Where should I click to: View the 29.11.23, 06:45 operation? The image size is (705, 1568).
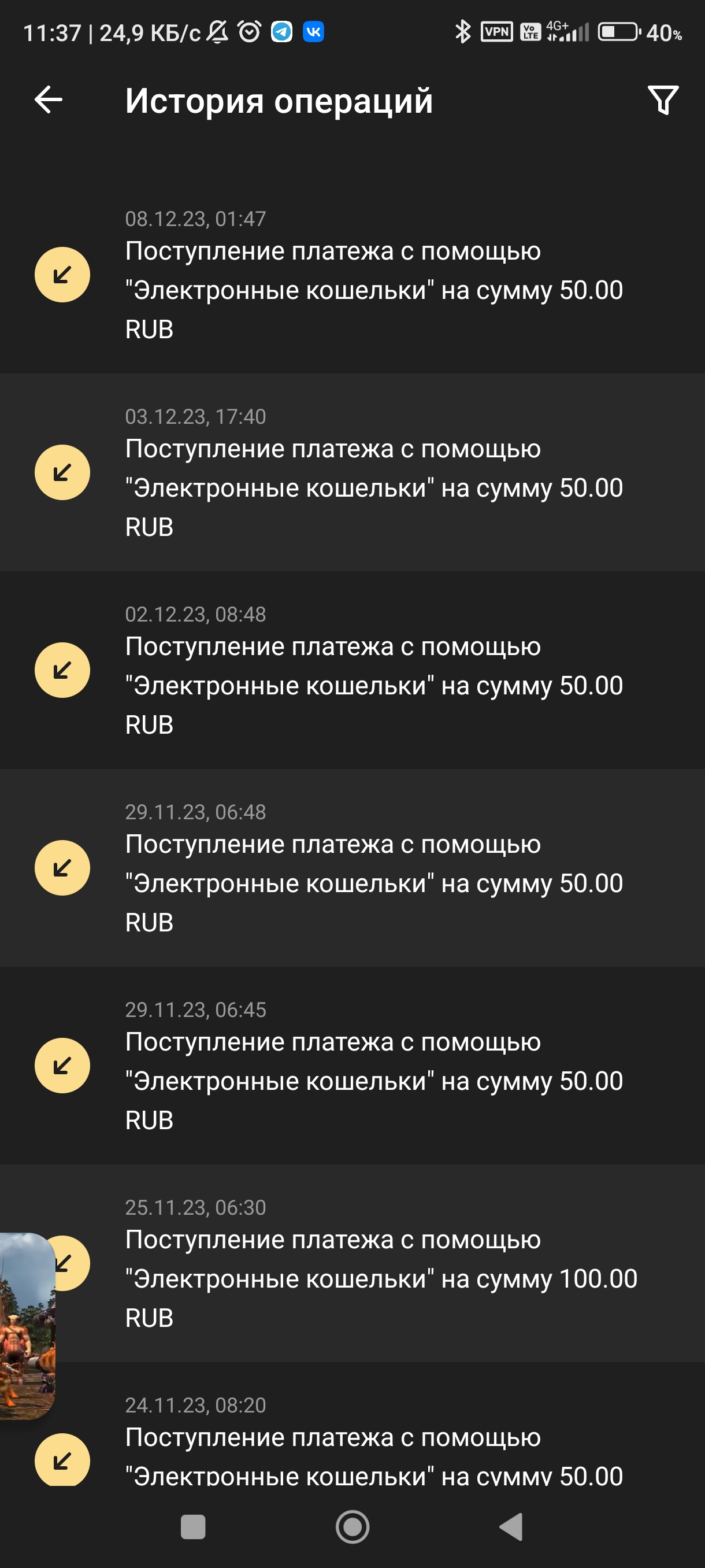point(373,1081)
